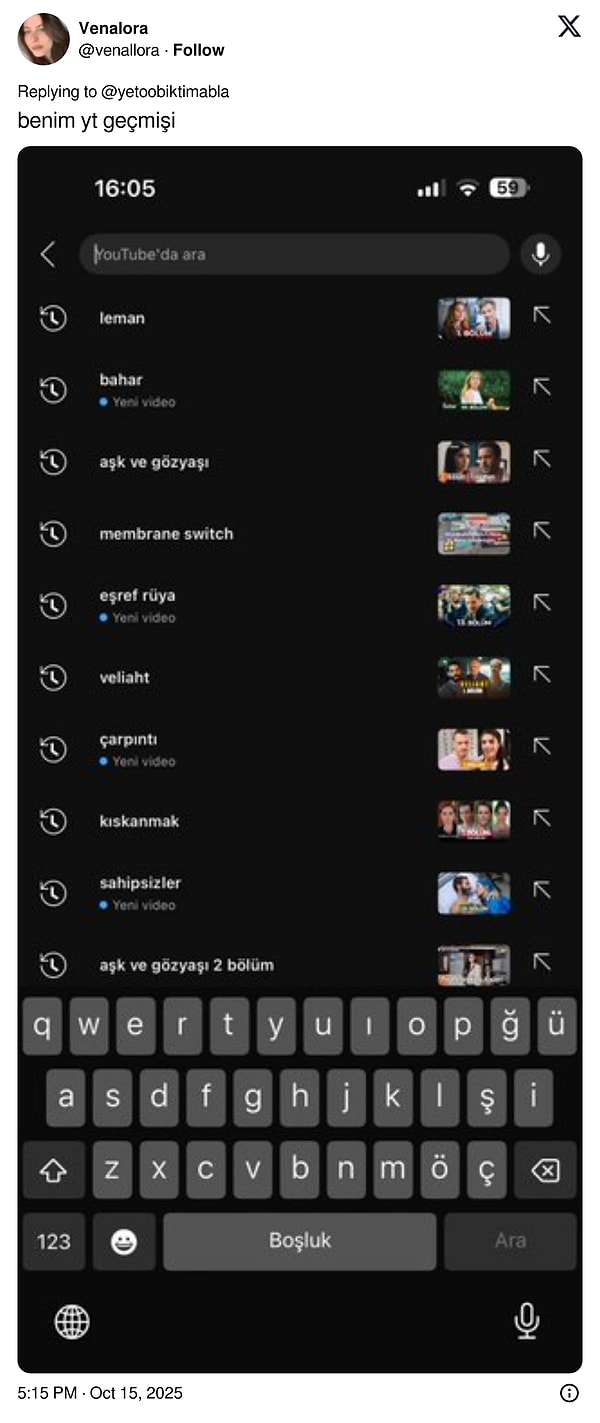The height and width of the screenshot is (1423, 600).
Task: Open the X logo link
Action: click(569, 27)
